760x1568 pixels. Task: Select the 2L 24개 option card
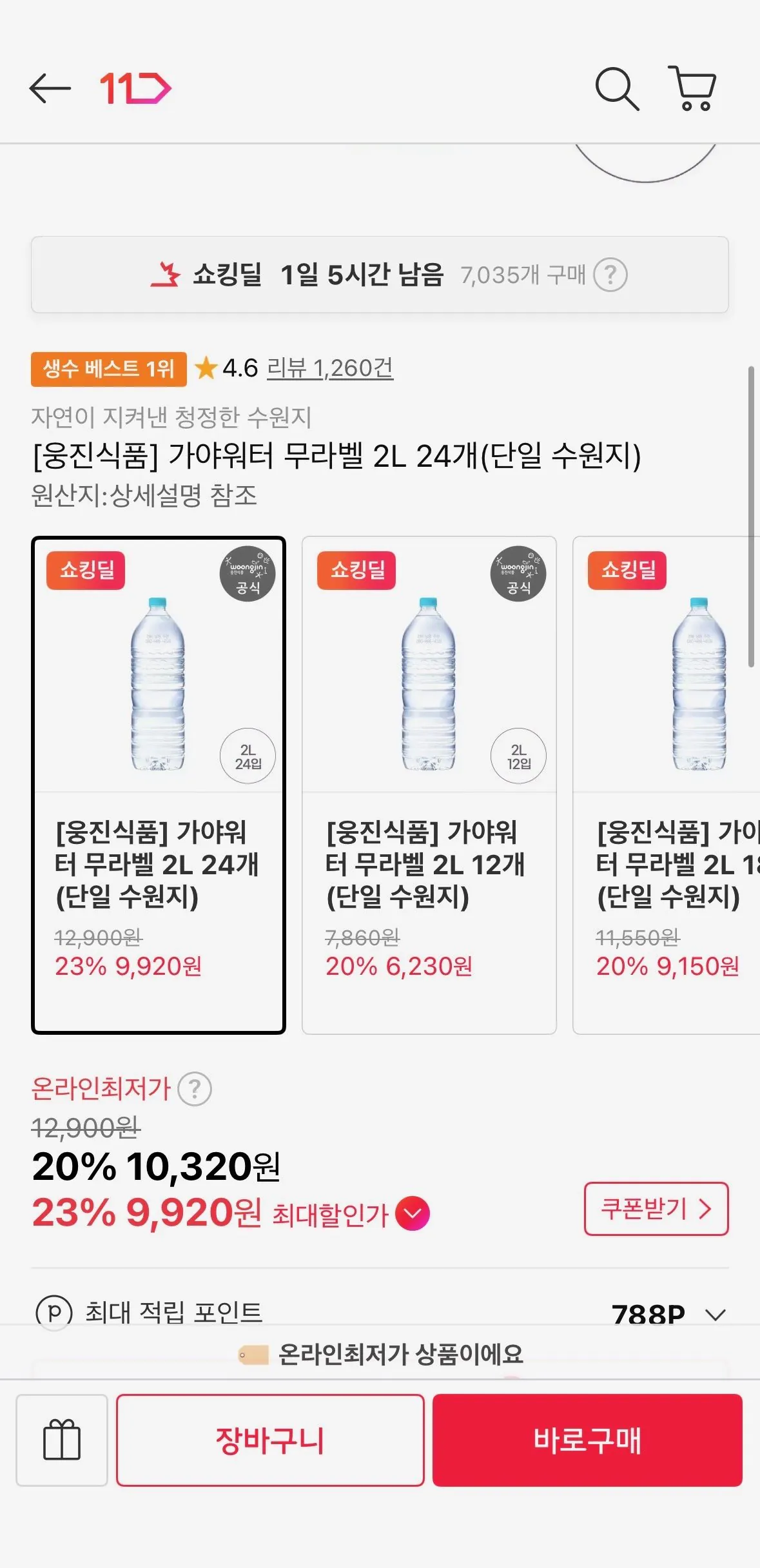pyautogui.click(x=159, y=785)
